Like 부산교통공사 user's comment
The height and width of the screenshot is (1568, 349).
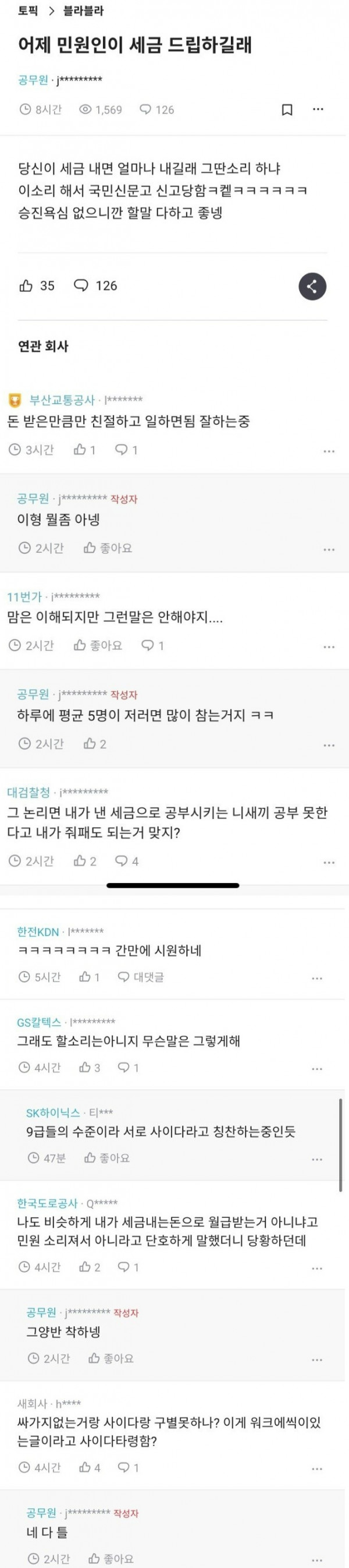(84, 450)
